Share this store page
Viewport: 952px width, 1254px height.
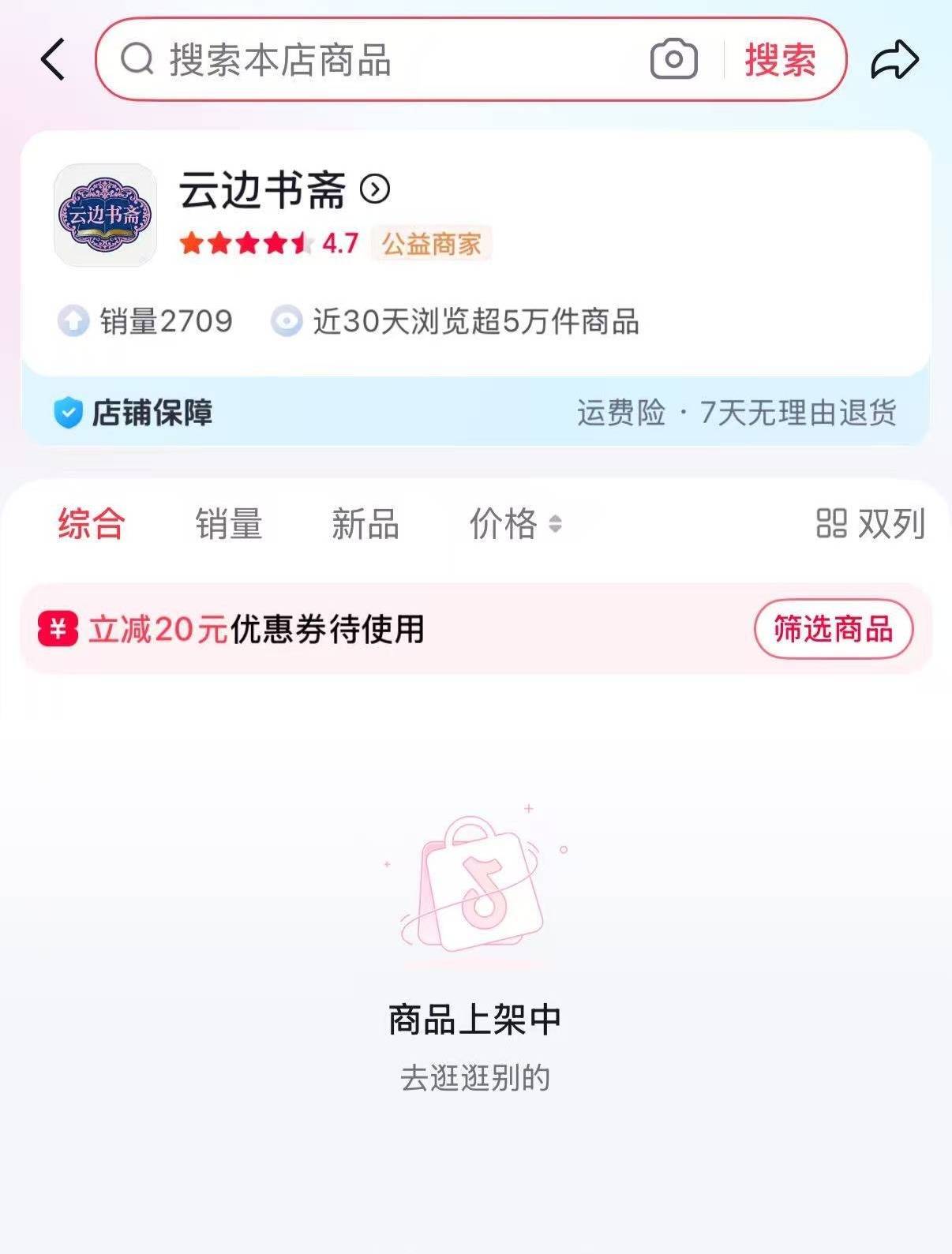[x=894, y=60]
